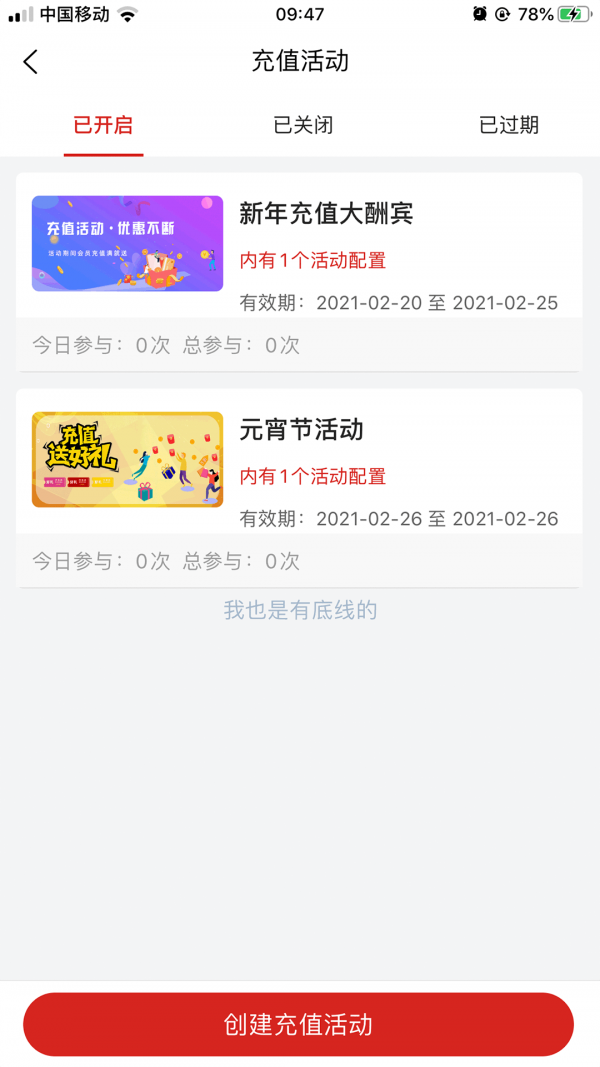Image resolution: width=600 pixels, height=1067 pixels.
Task: Switch to the 已关闭 tab
Action: coord(303,125)
